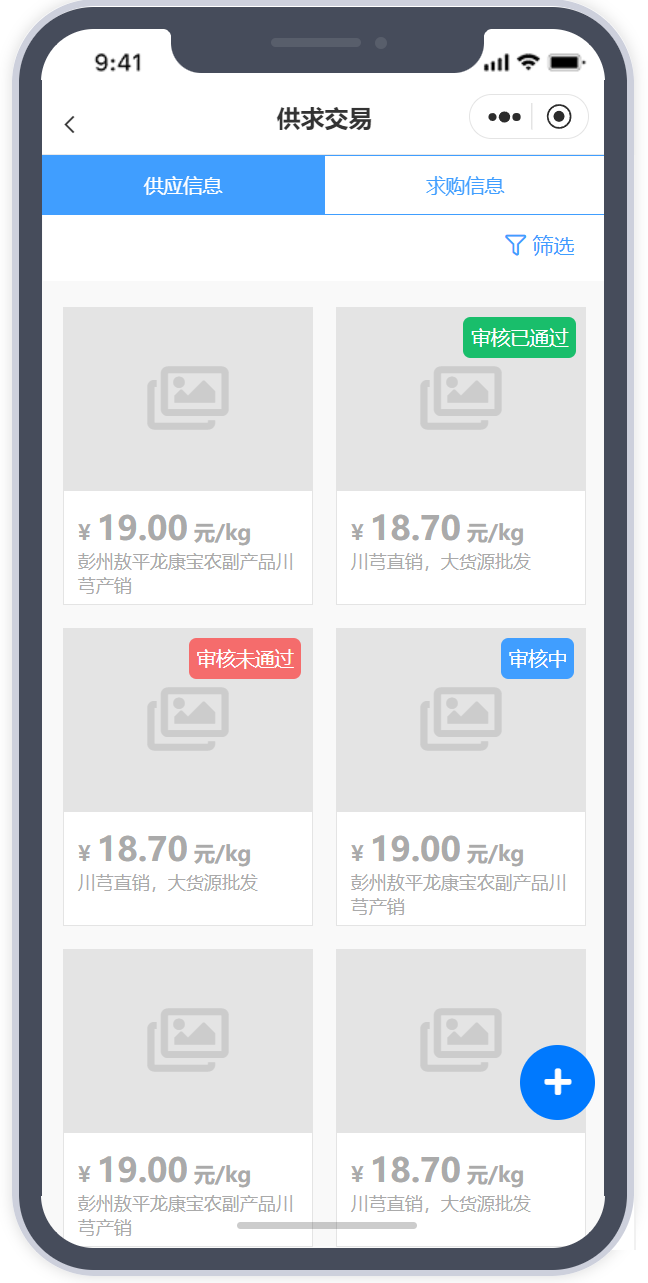Go back using the header arrow
Screen dimensions: 648x1283
coord(69,124)
